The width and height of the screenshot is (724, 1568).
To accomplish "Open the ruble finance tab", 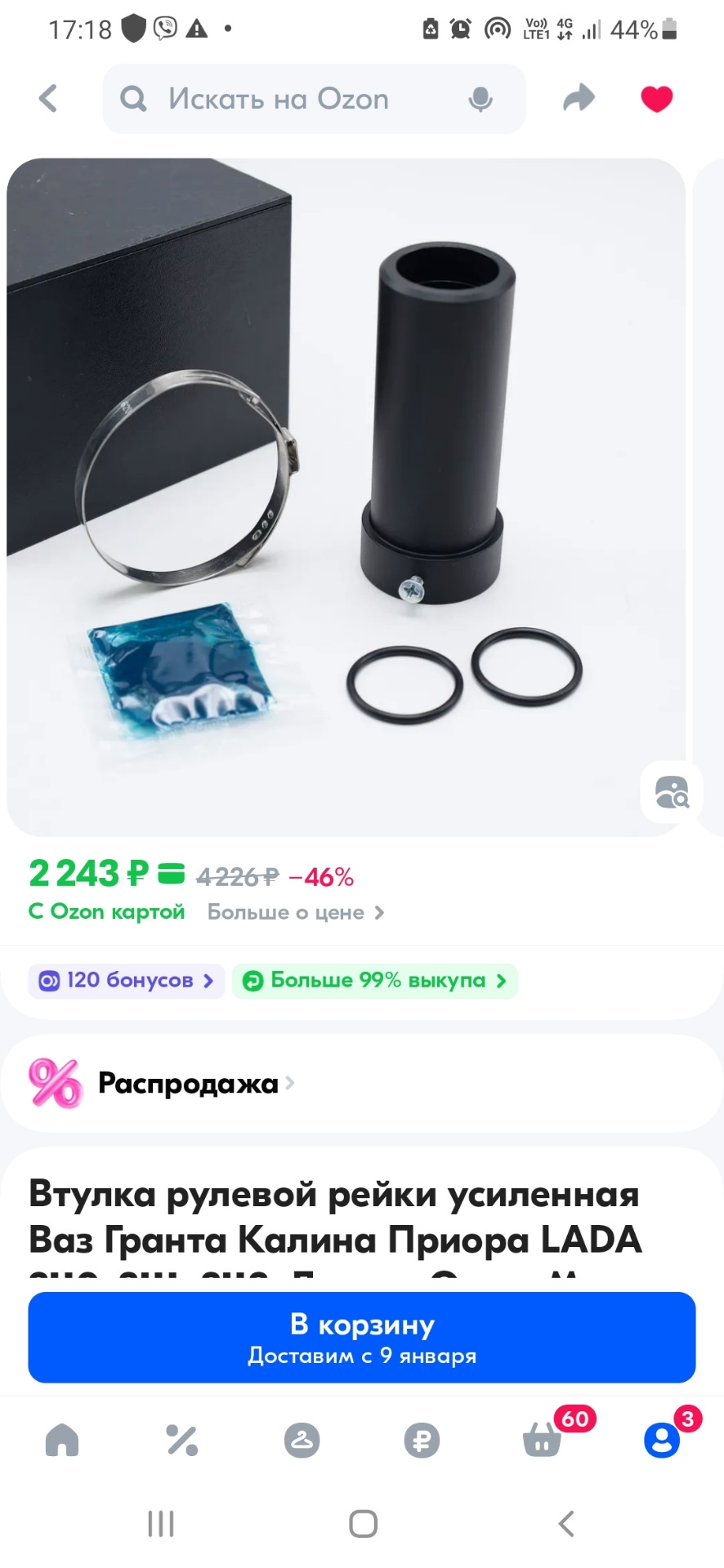I will tap(422, 1440).
